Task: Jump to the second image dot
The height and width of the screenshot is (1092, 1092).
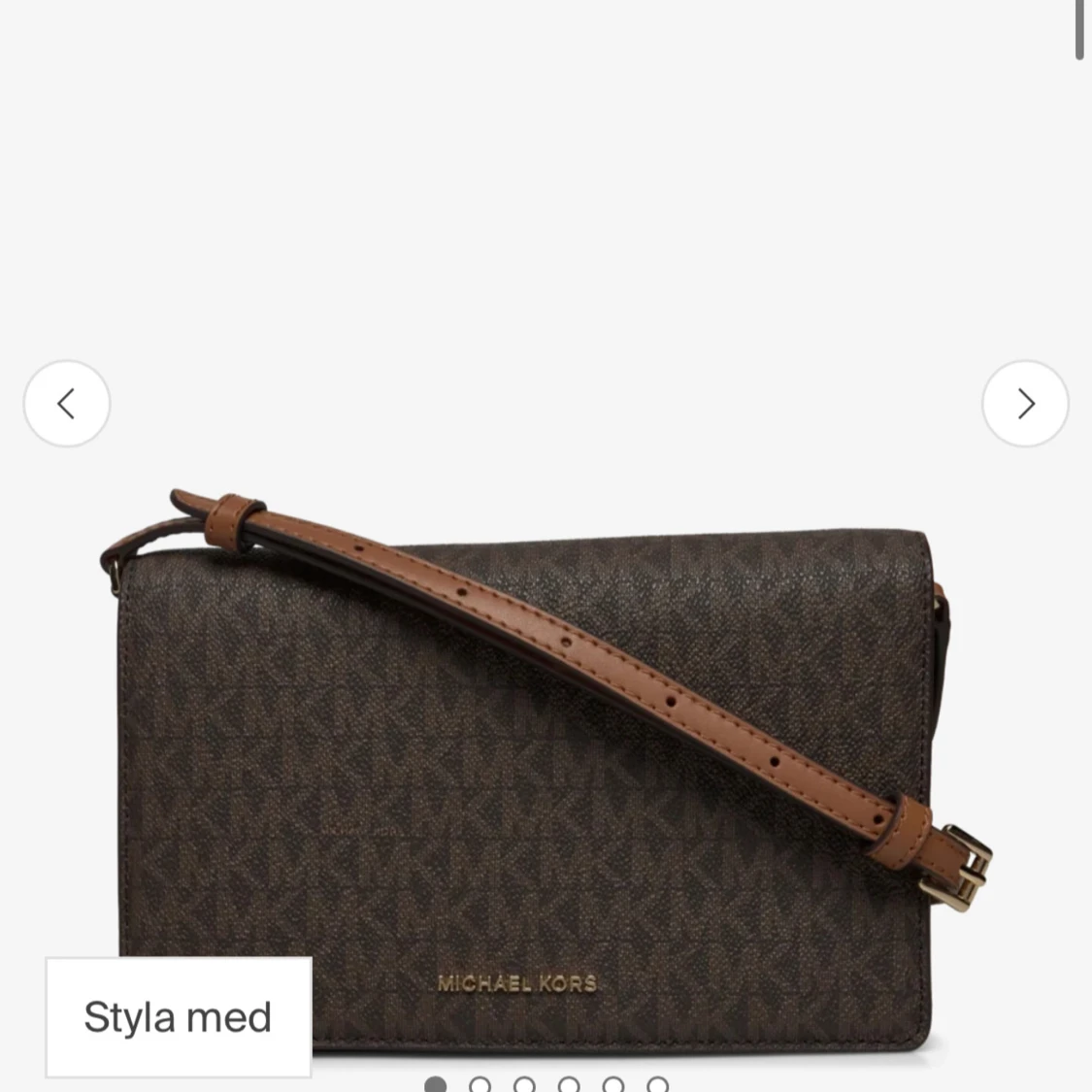Action: [x=480, y=1085]
